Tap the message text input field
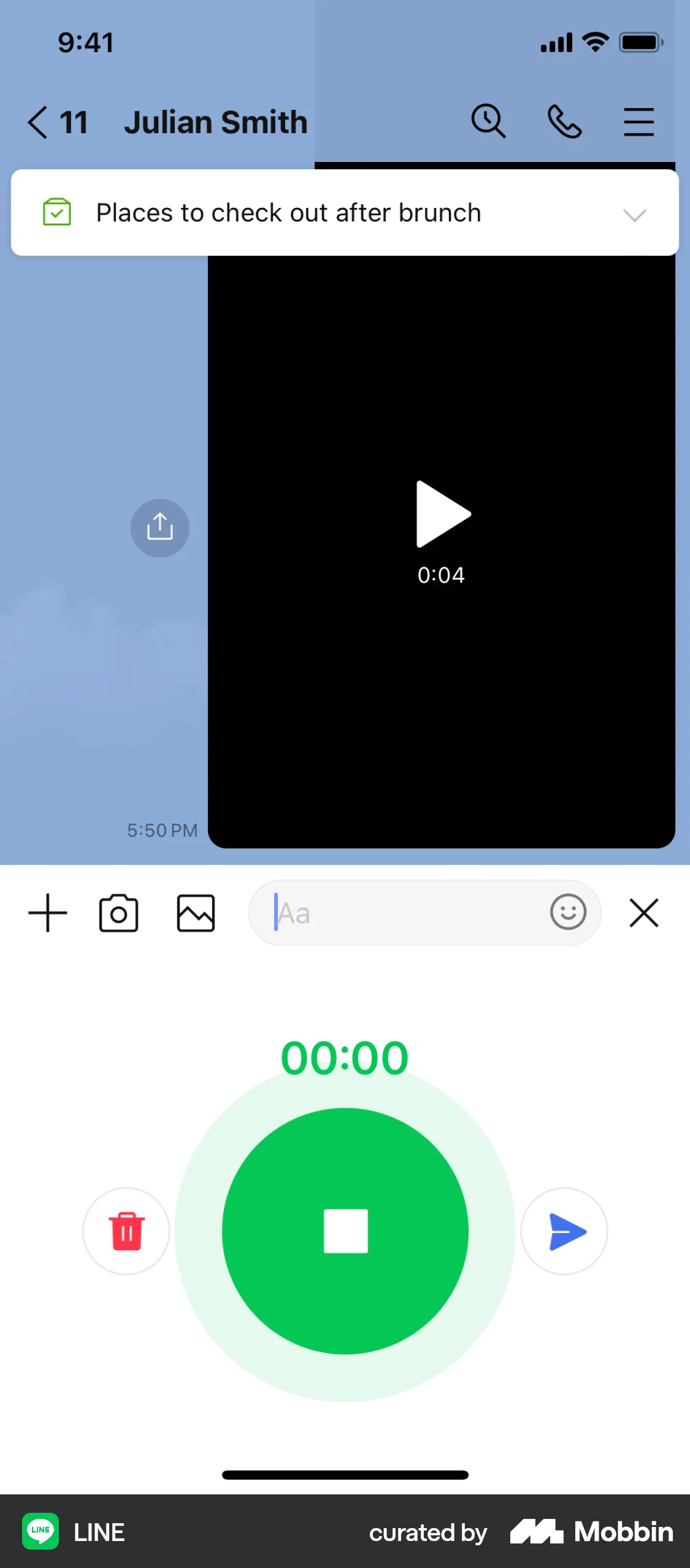 399,913
